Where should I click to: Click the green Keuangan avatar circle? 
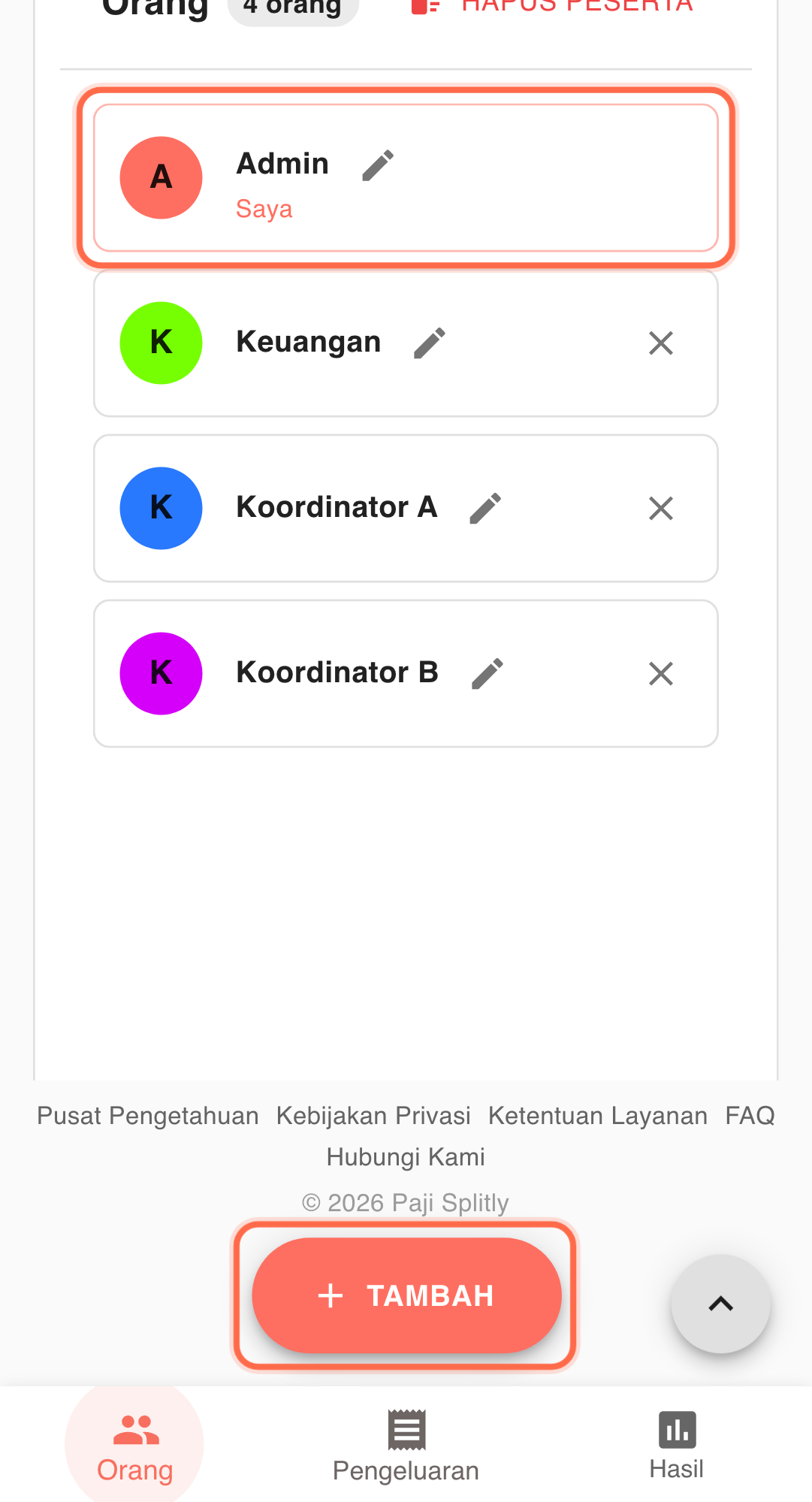161,343
